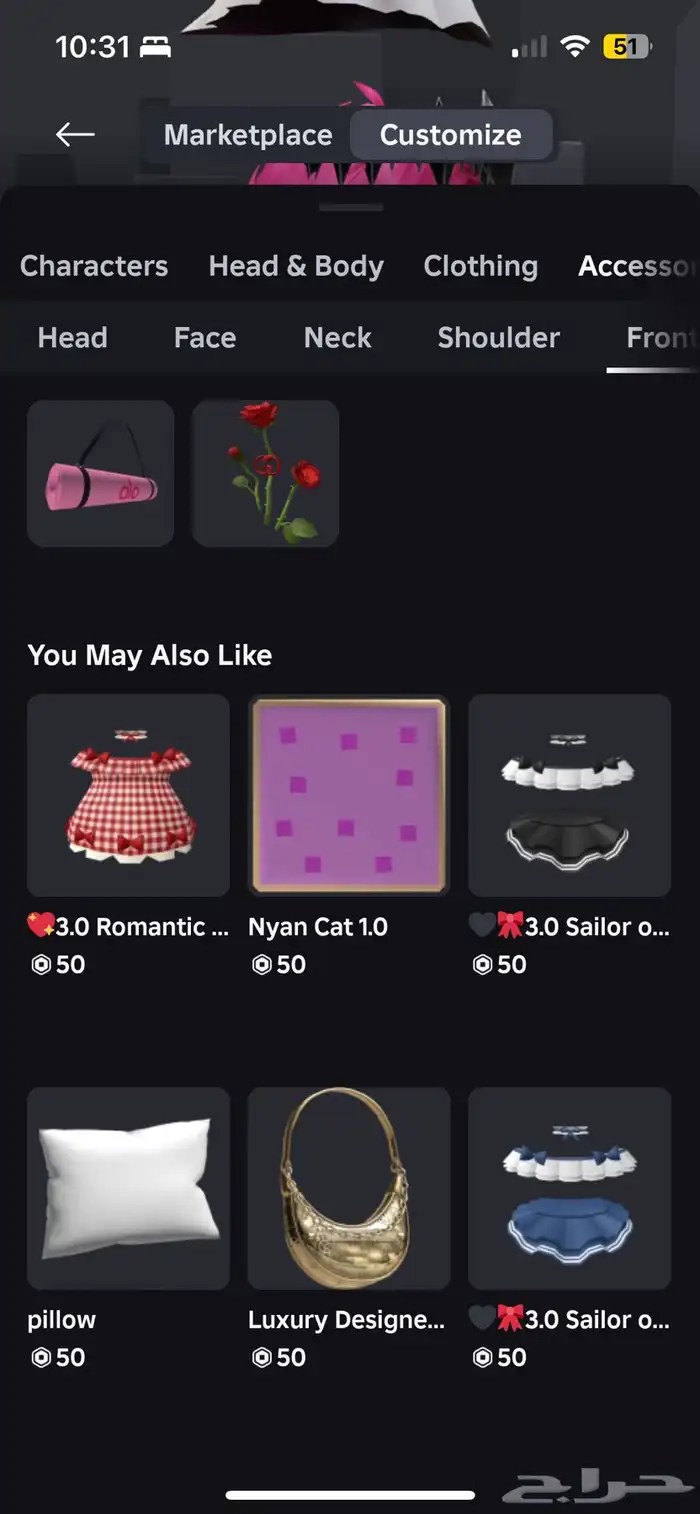
Task: Go back using the arrow icon
Action: tap(75, 134)
